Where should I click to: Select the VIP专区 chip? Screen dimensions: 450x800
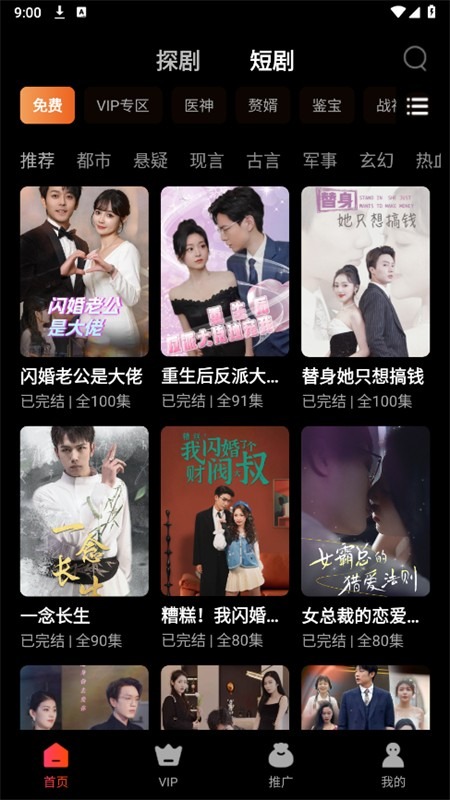123,106
